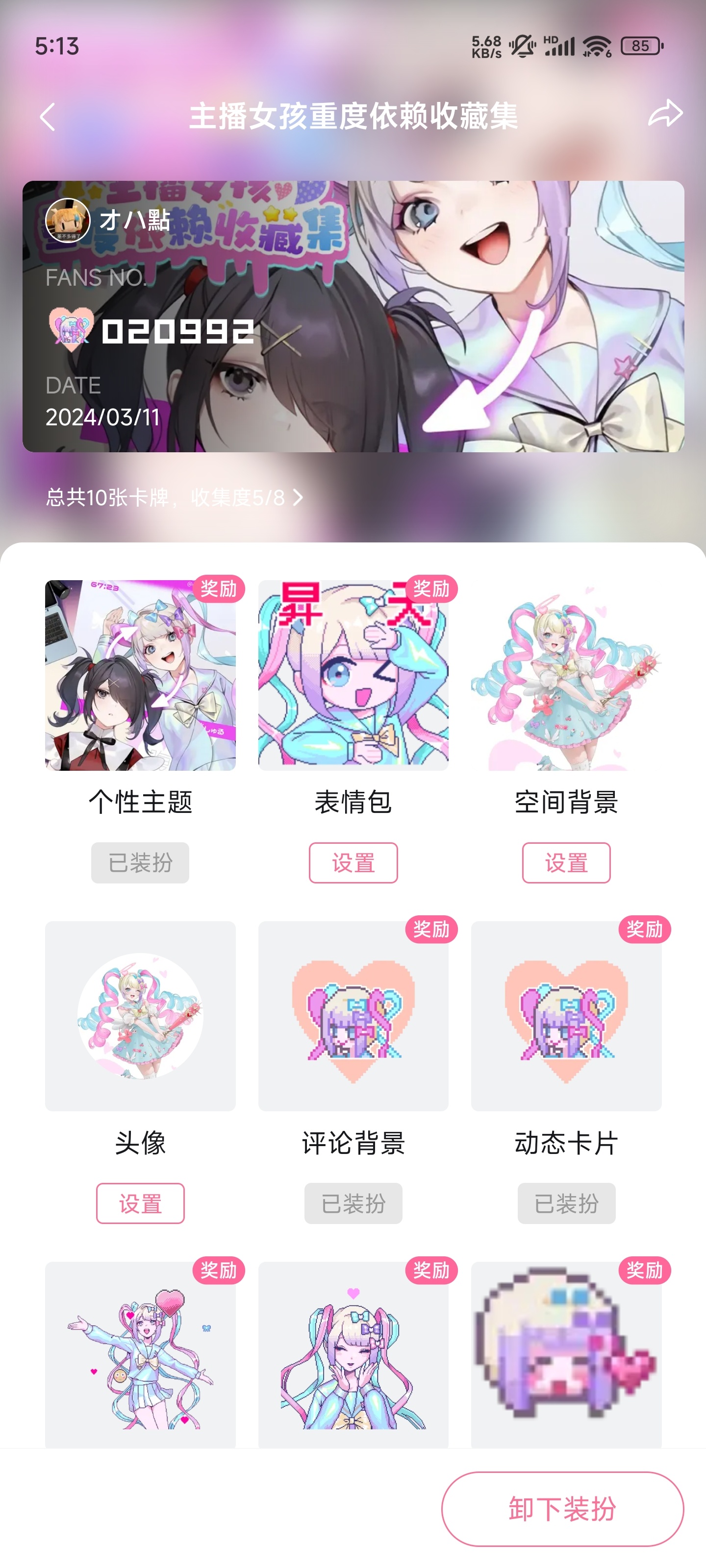Open the 头像 avatar preview tile
The width and height of the screenshot is (706, 1568).
(x=140, y=1015)
